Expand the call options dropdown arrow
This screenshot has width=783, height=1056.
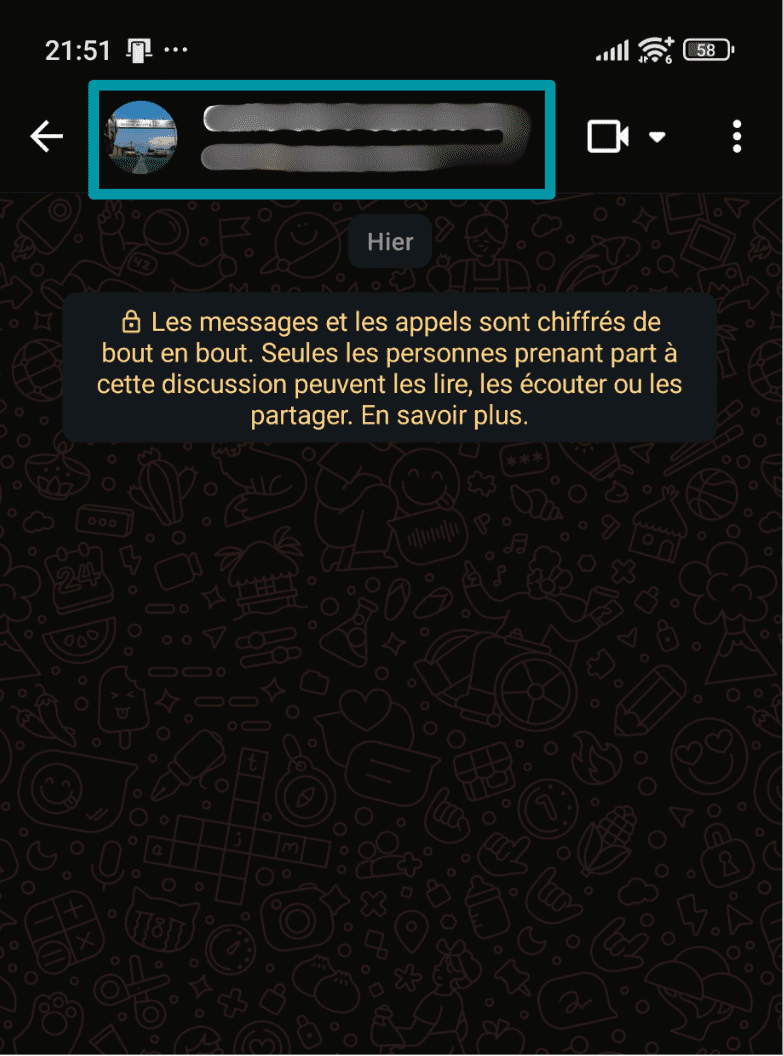point(657,137)
